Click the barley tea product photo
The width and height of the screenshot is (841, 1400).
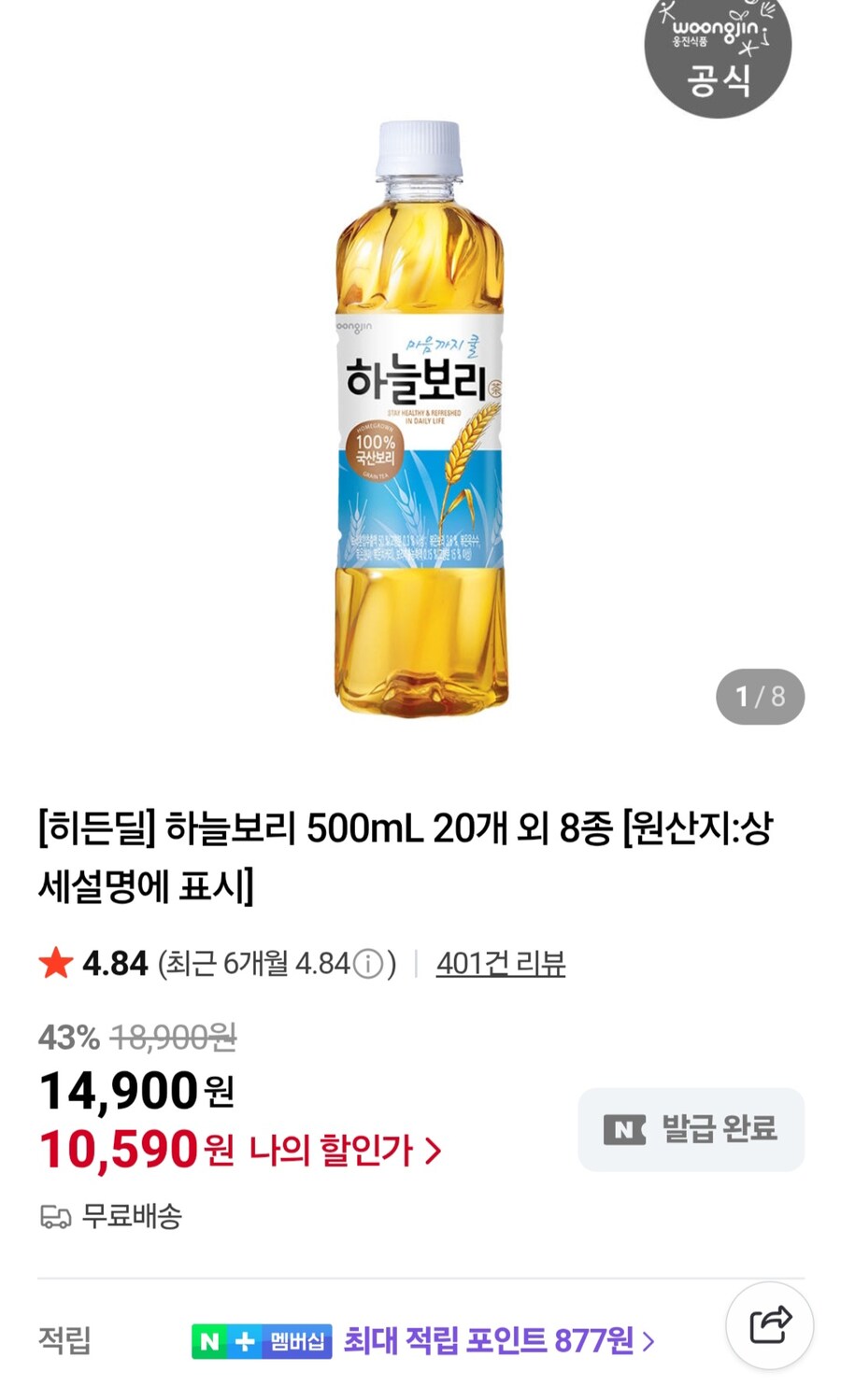point(420,420)
